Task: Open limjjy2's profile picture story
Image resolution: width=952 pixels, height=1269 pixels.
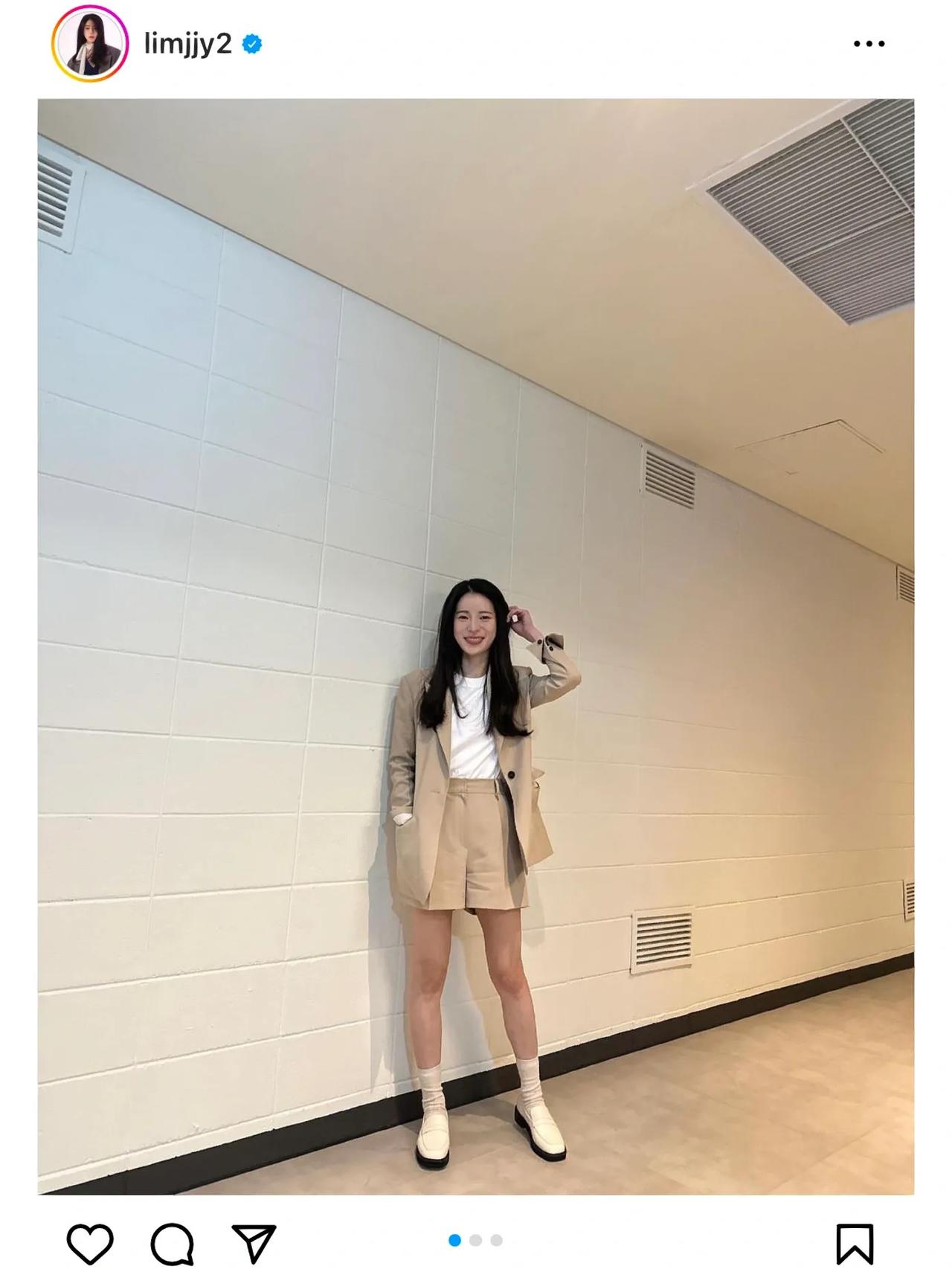Action: click(x=90, y=45)
